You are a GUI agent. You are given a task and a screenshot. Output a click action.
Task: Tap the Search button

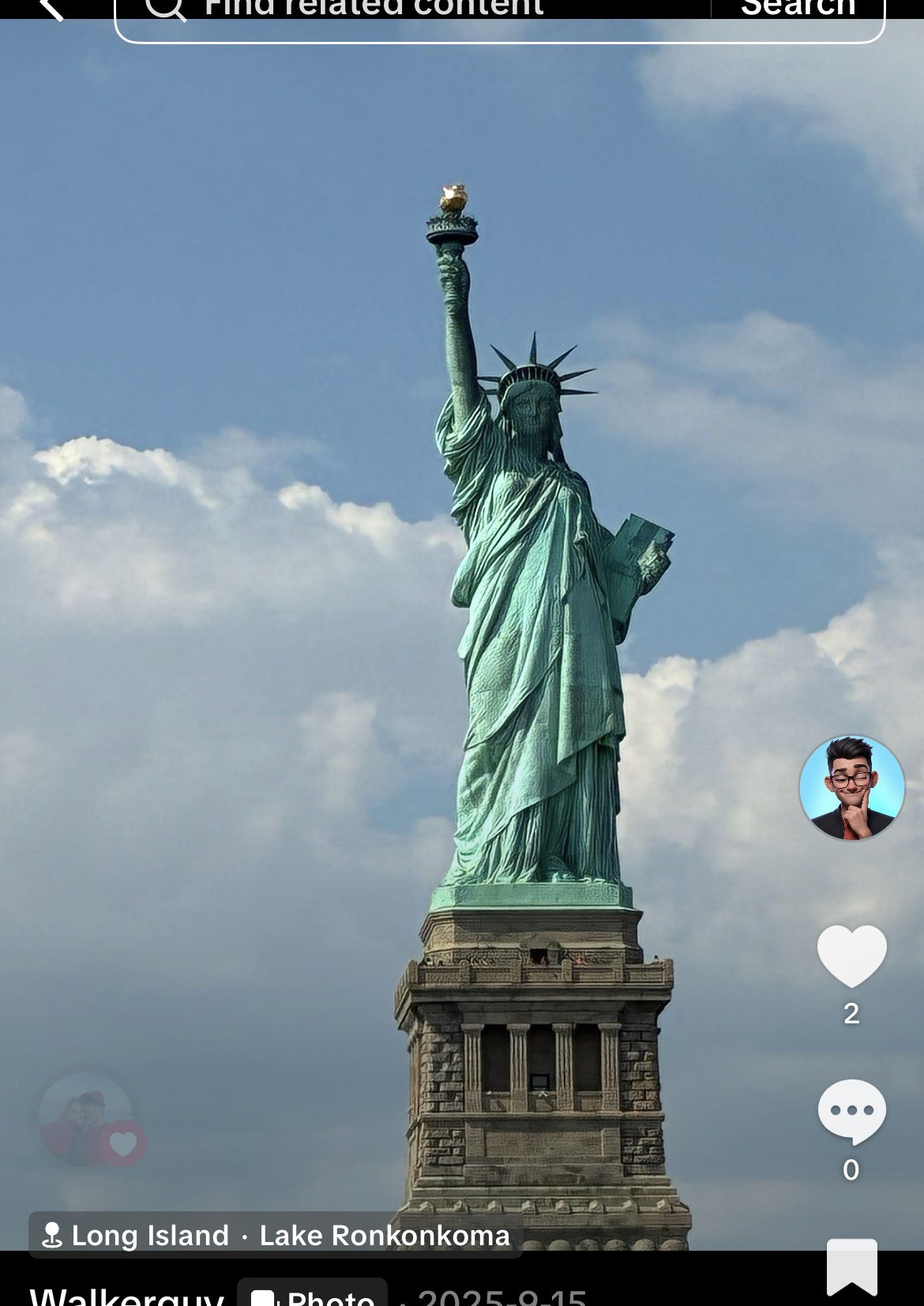[798, 11]
